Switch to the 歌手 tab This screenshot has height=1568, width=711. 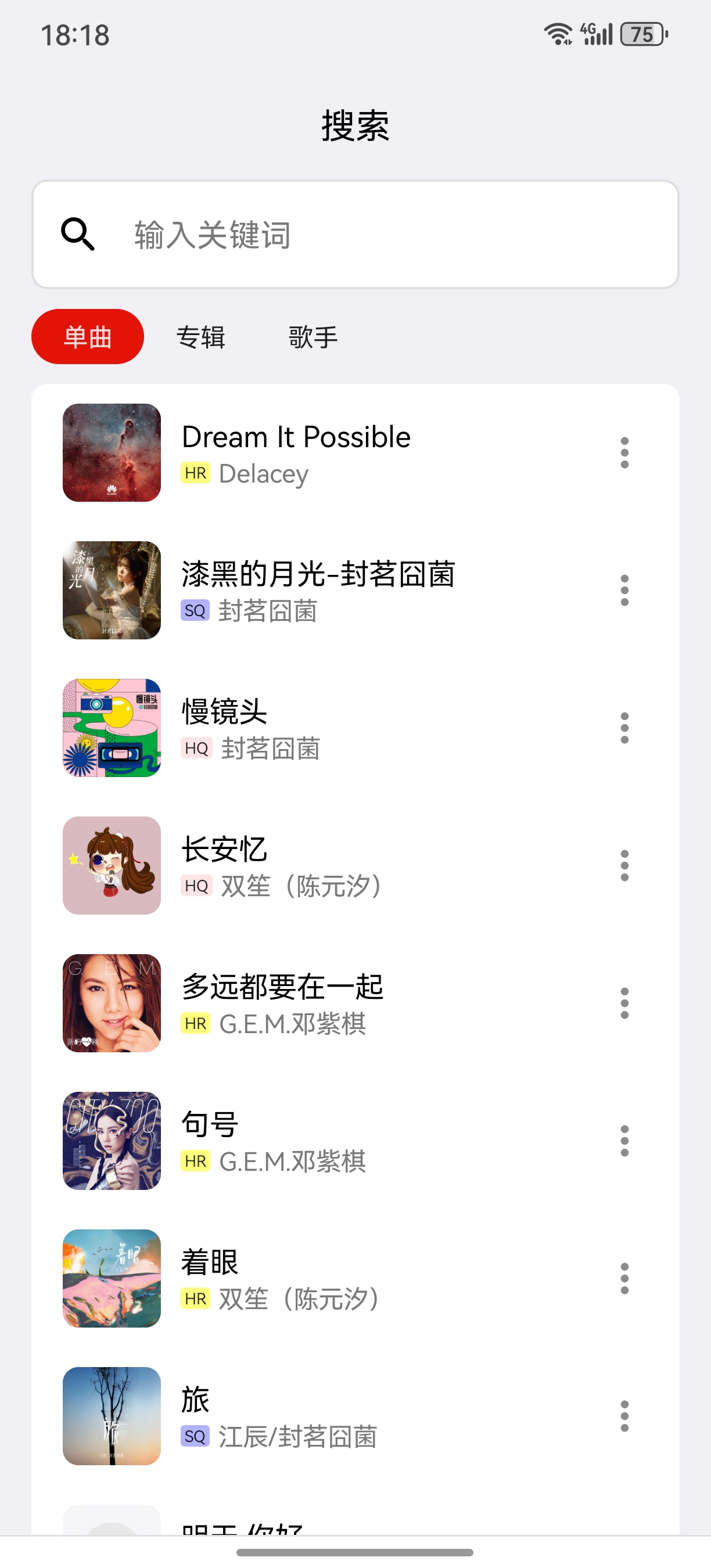tap(313, 337)
